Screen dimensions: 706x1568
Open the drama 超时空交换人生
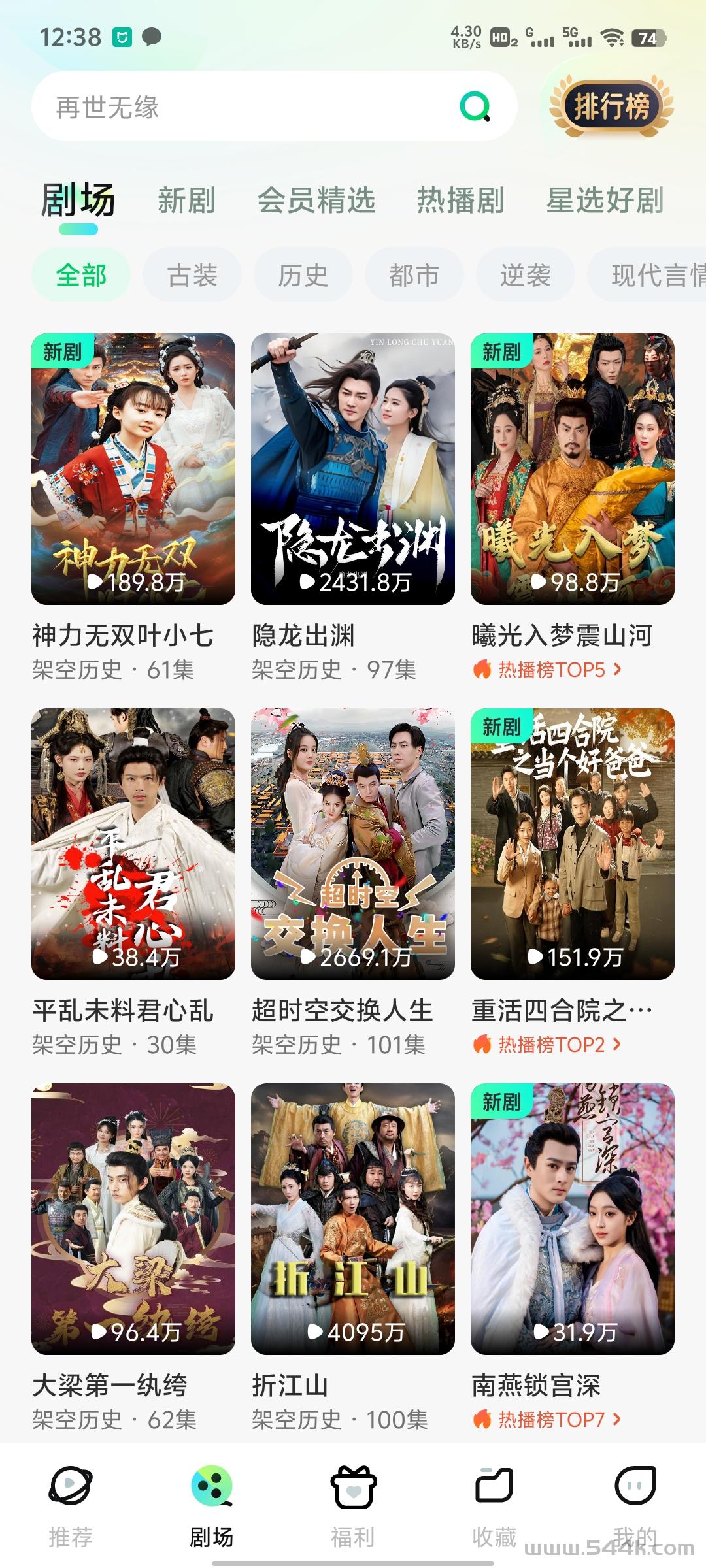pyautogui.click(x=353, y=843)
